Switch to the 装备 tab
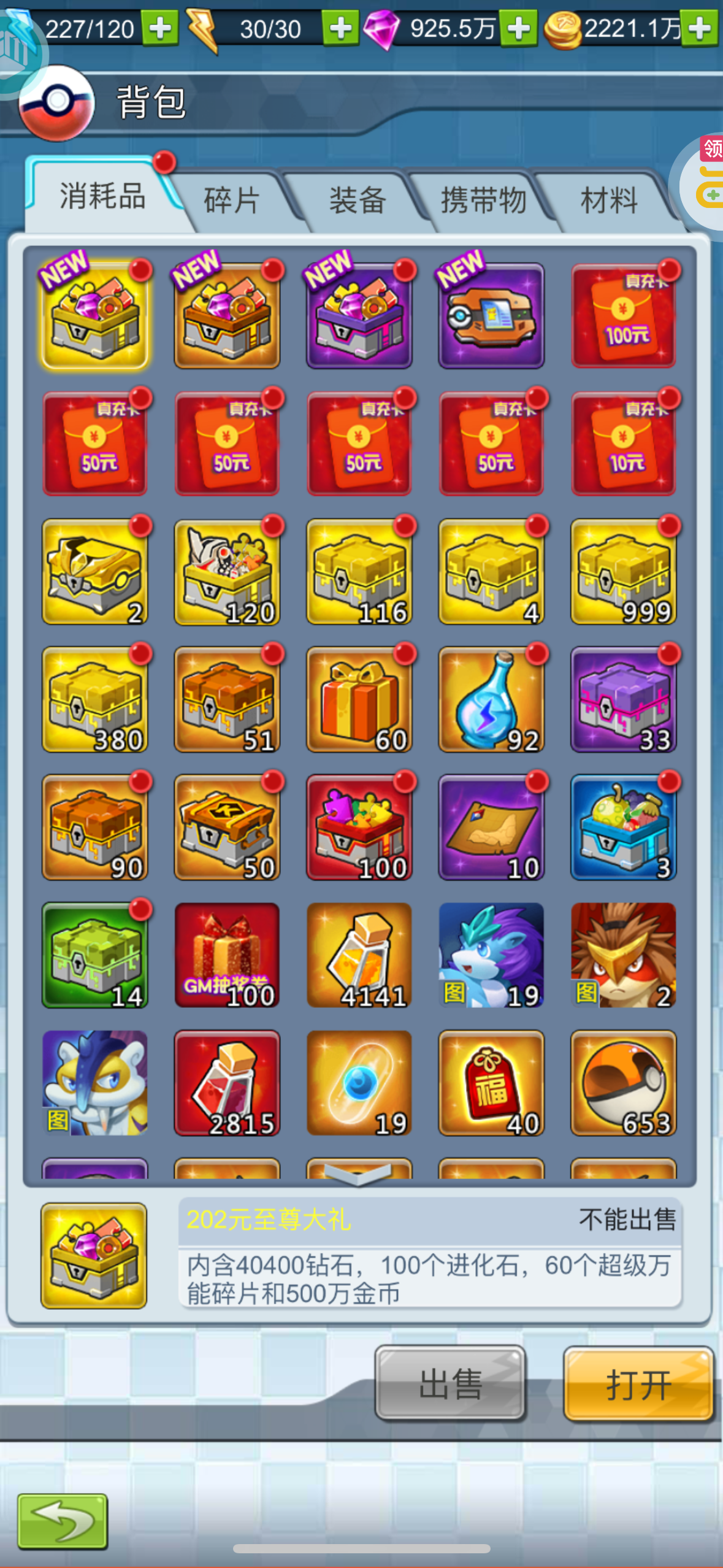 point(358,201)
